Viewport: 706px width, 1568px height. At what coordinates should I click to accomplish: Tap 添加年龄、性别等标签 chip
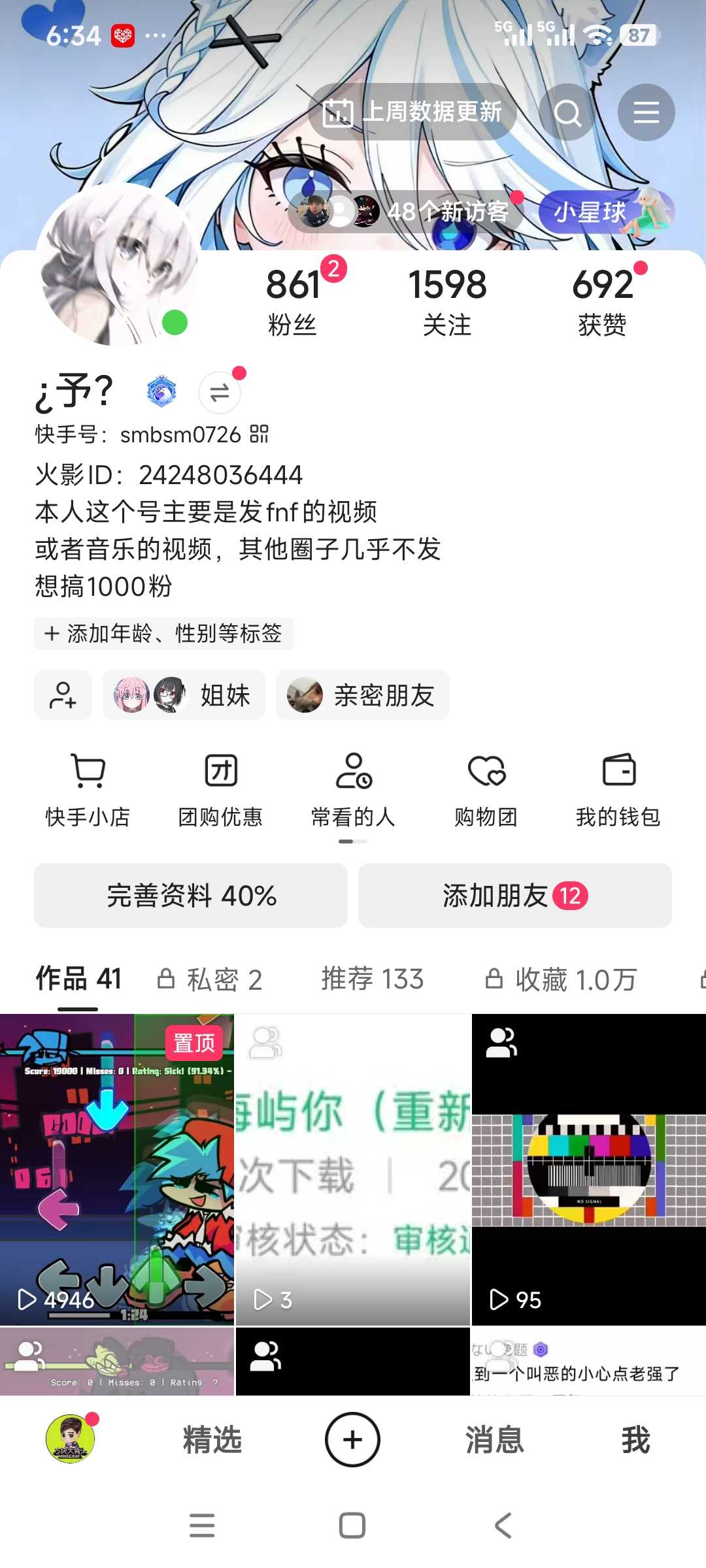point(163,633)
